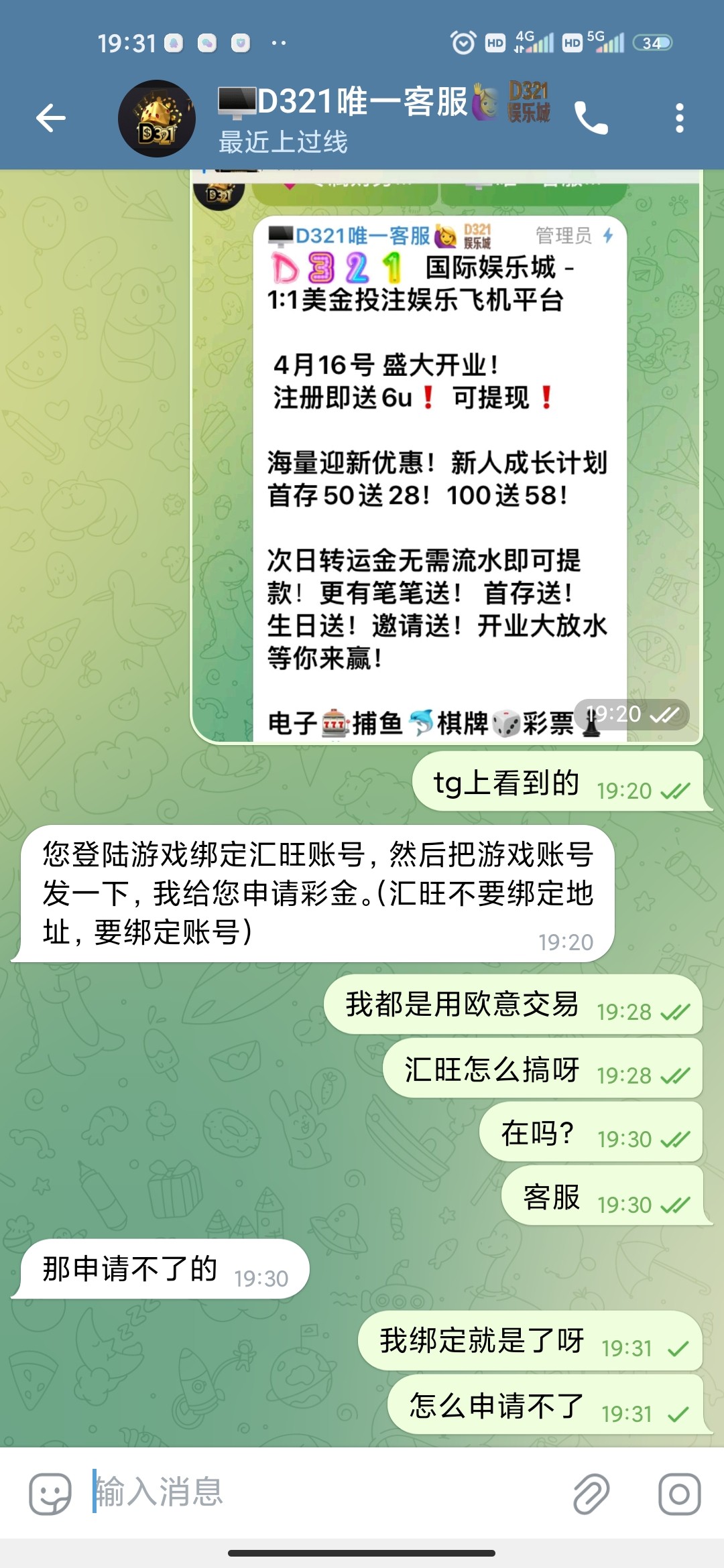This screenshot has width=724, height=1568.
Task: Tap the 输入消息 message field
Action: pyautogui.click(x=322, y=1492)
